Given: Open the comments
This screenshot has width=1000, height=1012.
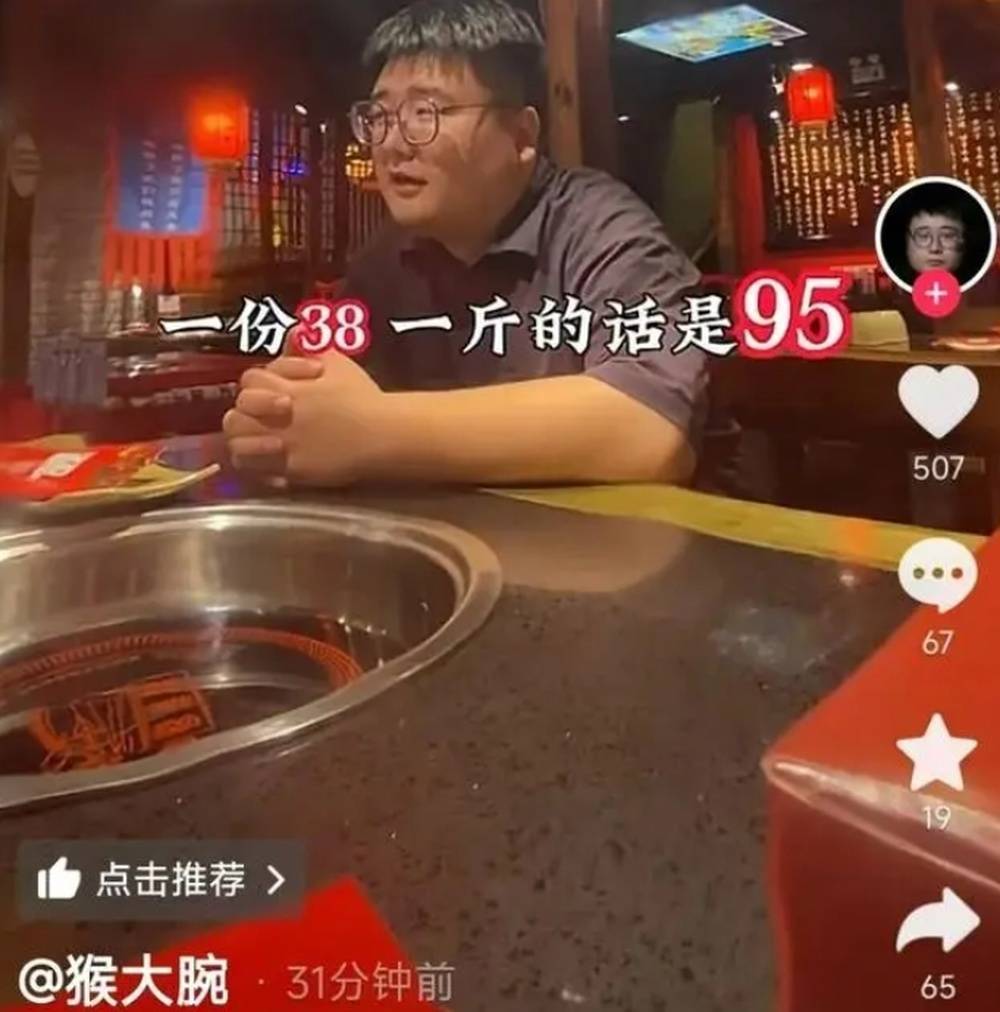Looking at the screenshot, I should [x=937, y=575].
